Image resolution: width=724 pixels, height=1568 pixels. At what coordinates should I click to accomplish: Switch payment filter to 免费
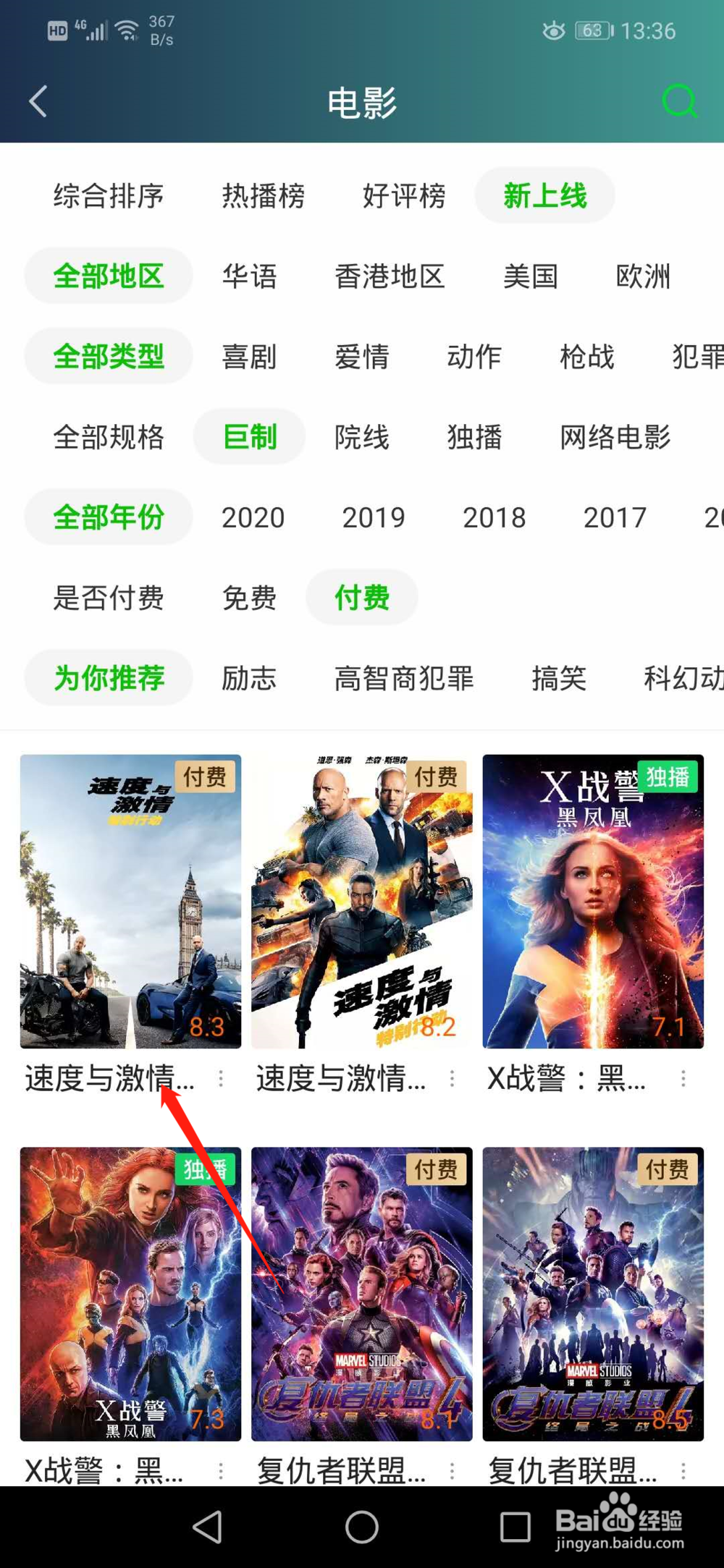click(249, 597)
